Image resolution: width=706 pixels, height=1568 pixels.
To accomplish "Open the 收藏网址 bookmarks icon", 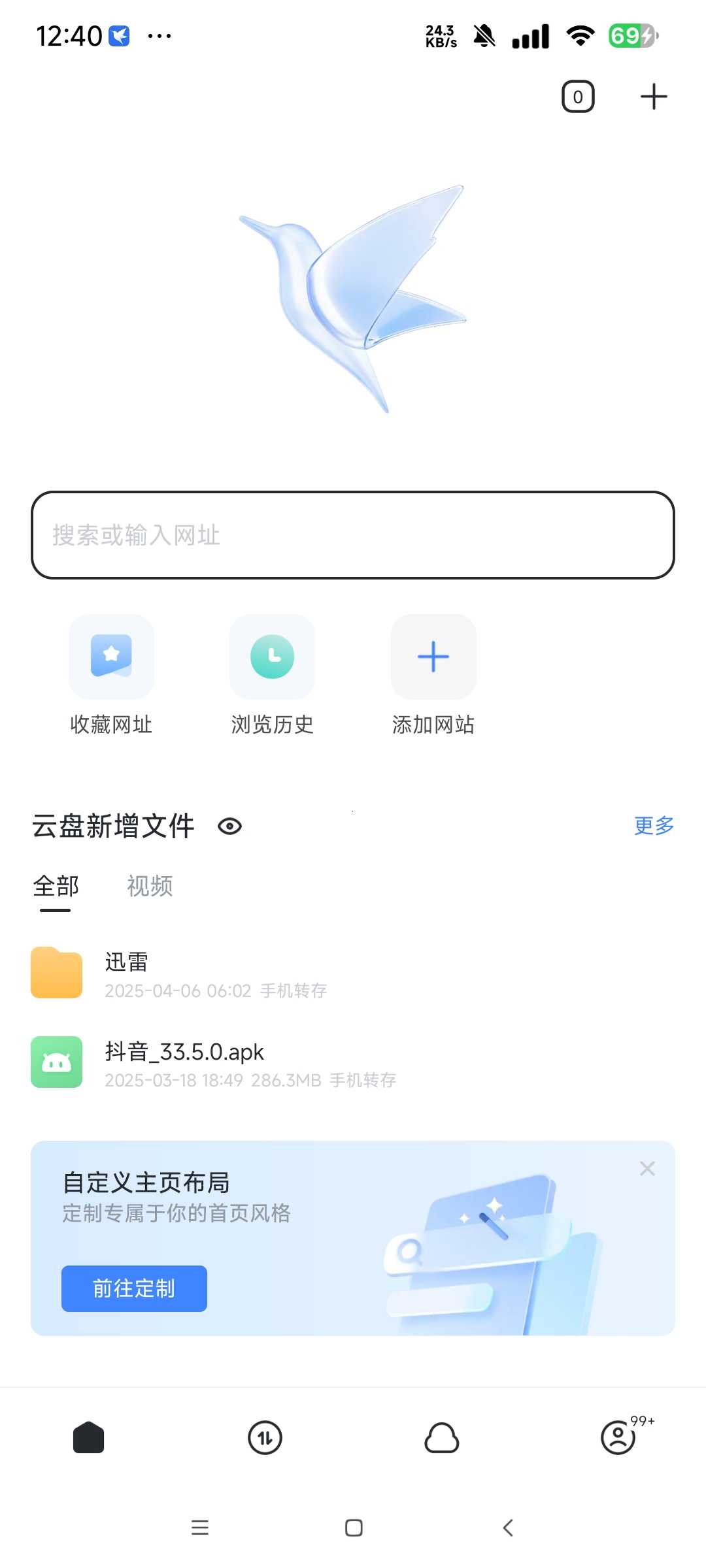I will tap(110, 657).
